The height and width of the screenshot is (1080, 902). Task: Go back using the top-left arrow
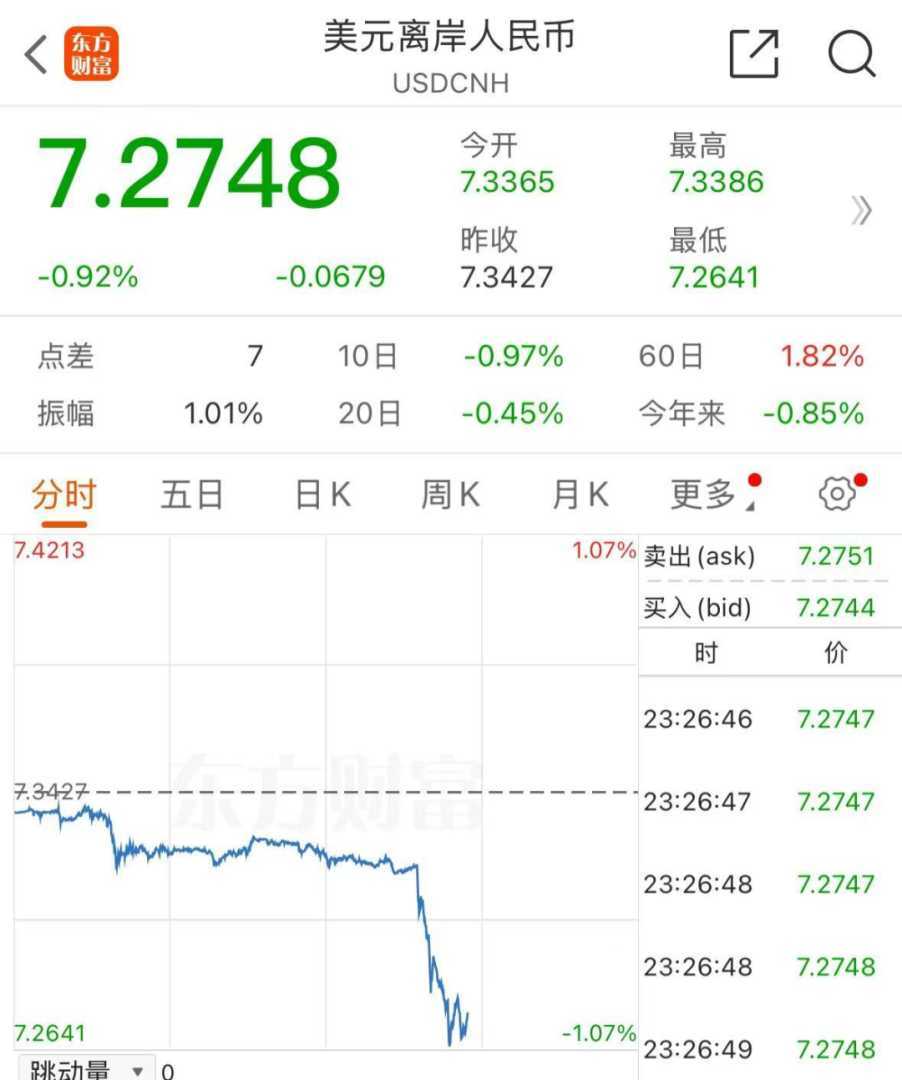(37, 55)
